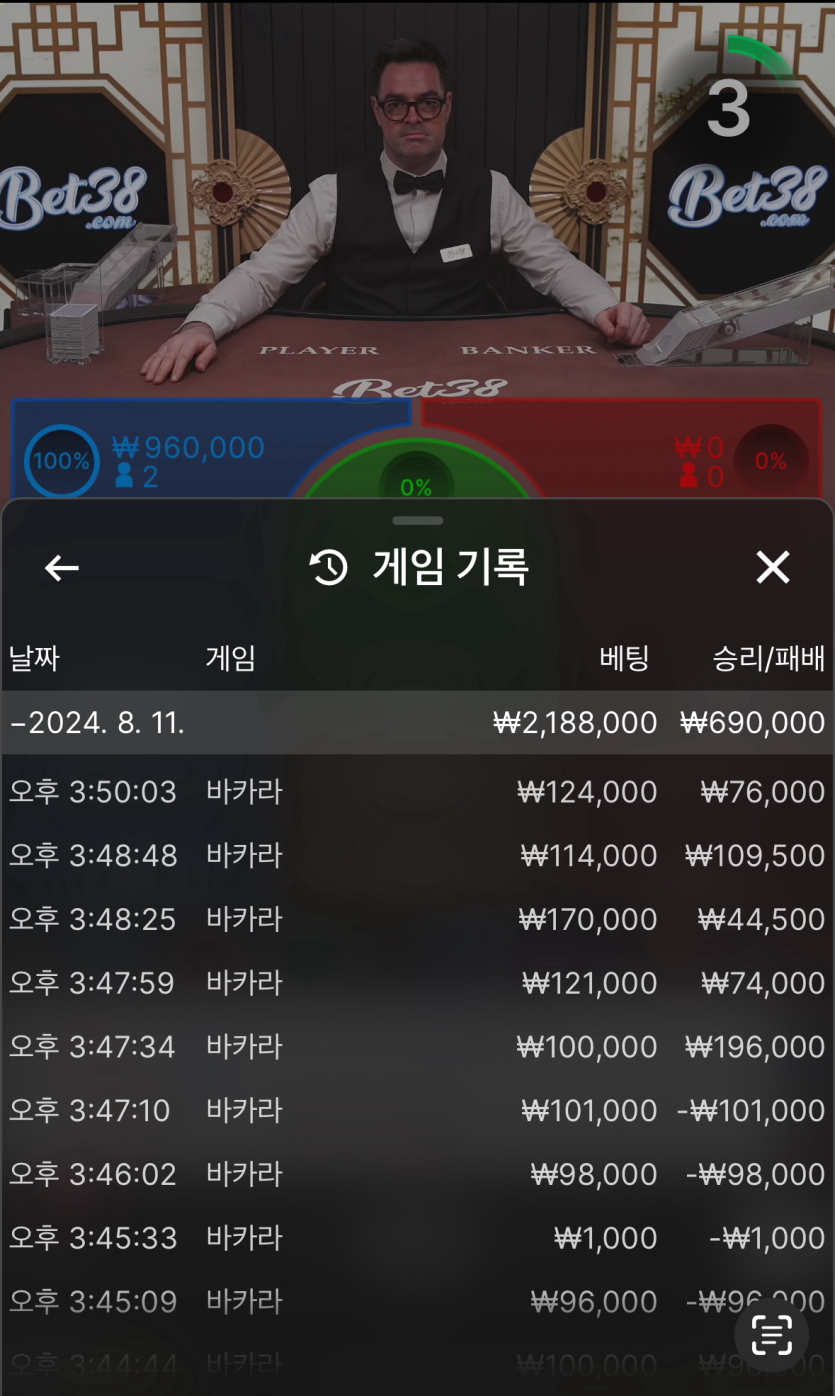The width and height of the screenshot is (835, 1396).
Task: View details of 오후 3:48:25 round
Action: [417, 919]
